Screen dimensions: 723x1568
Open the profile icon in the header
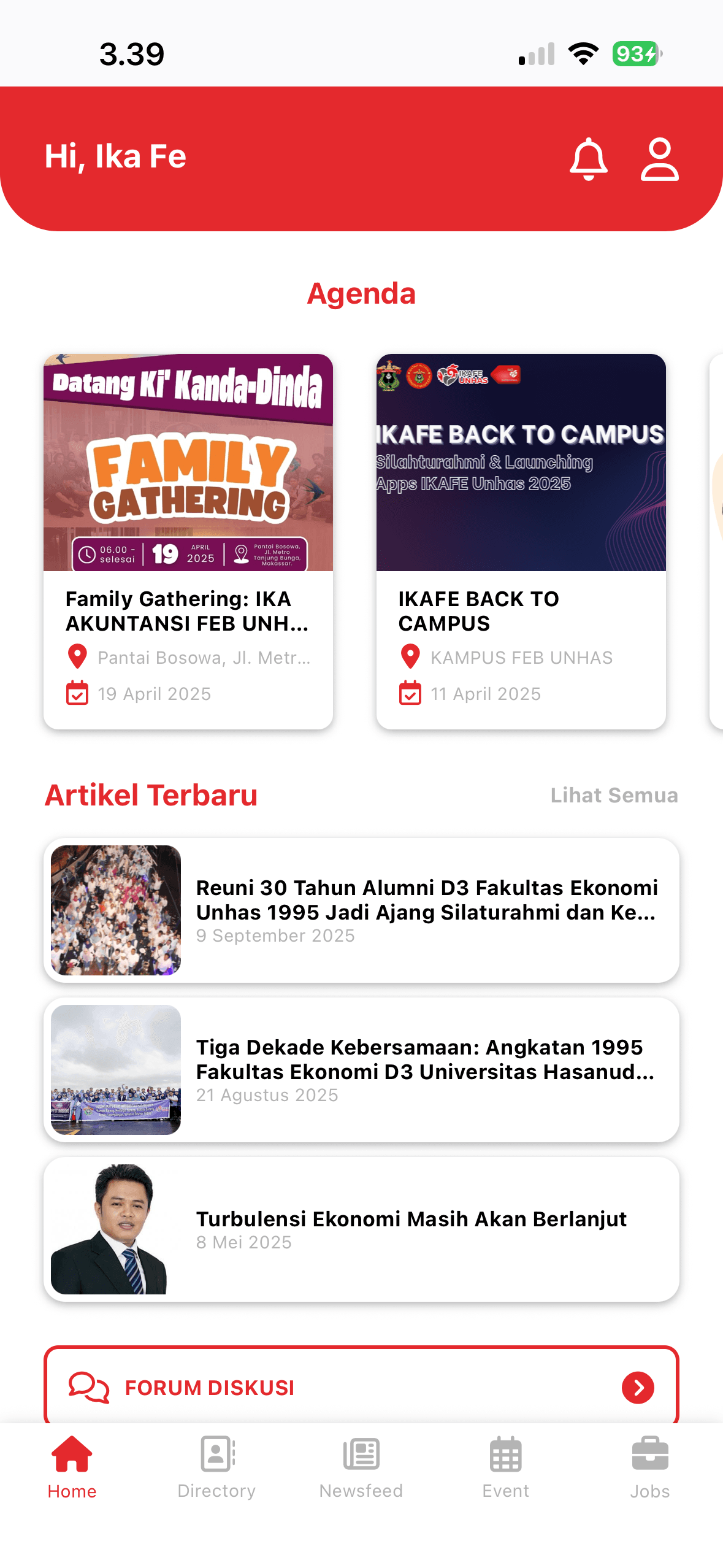659,159
